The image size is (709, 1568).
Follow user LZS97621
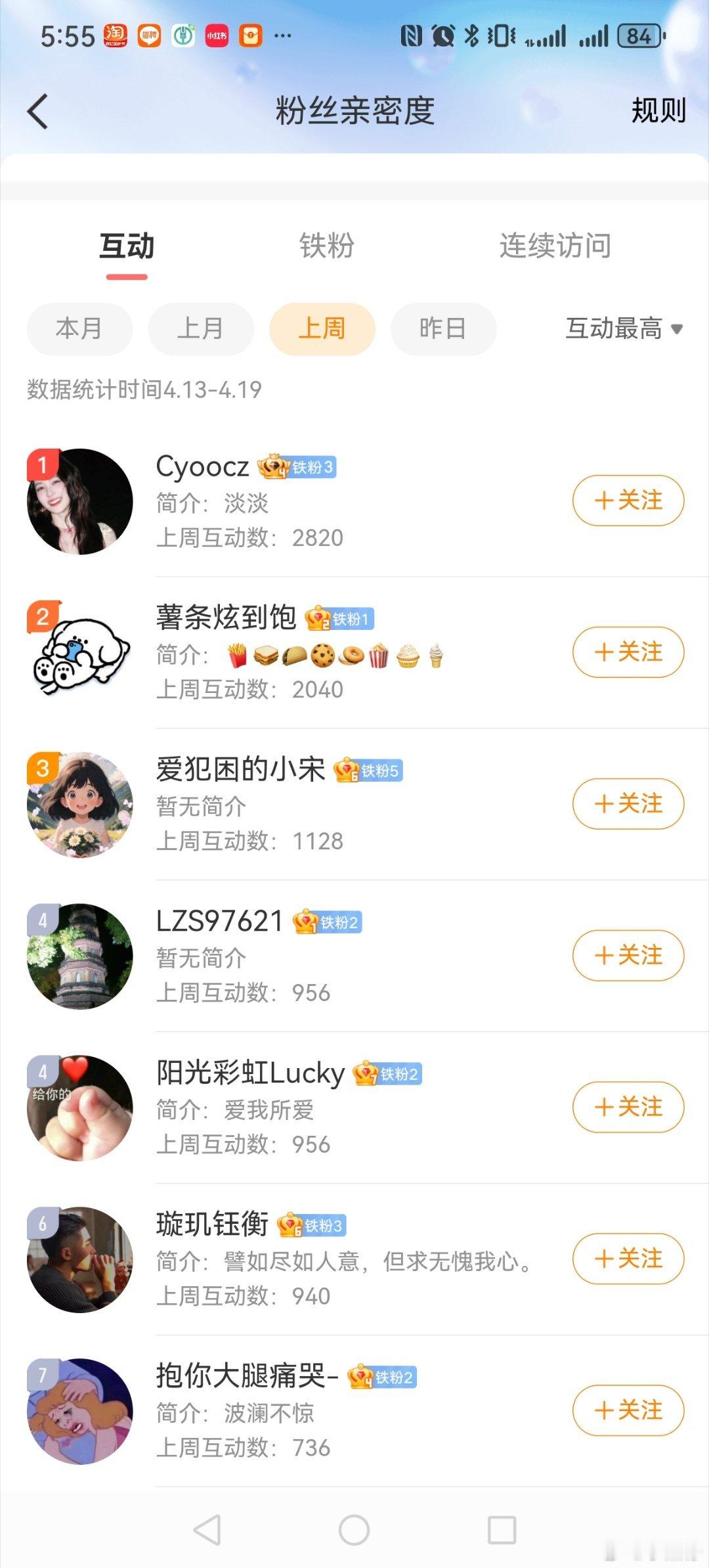pos(628,956)
